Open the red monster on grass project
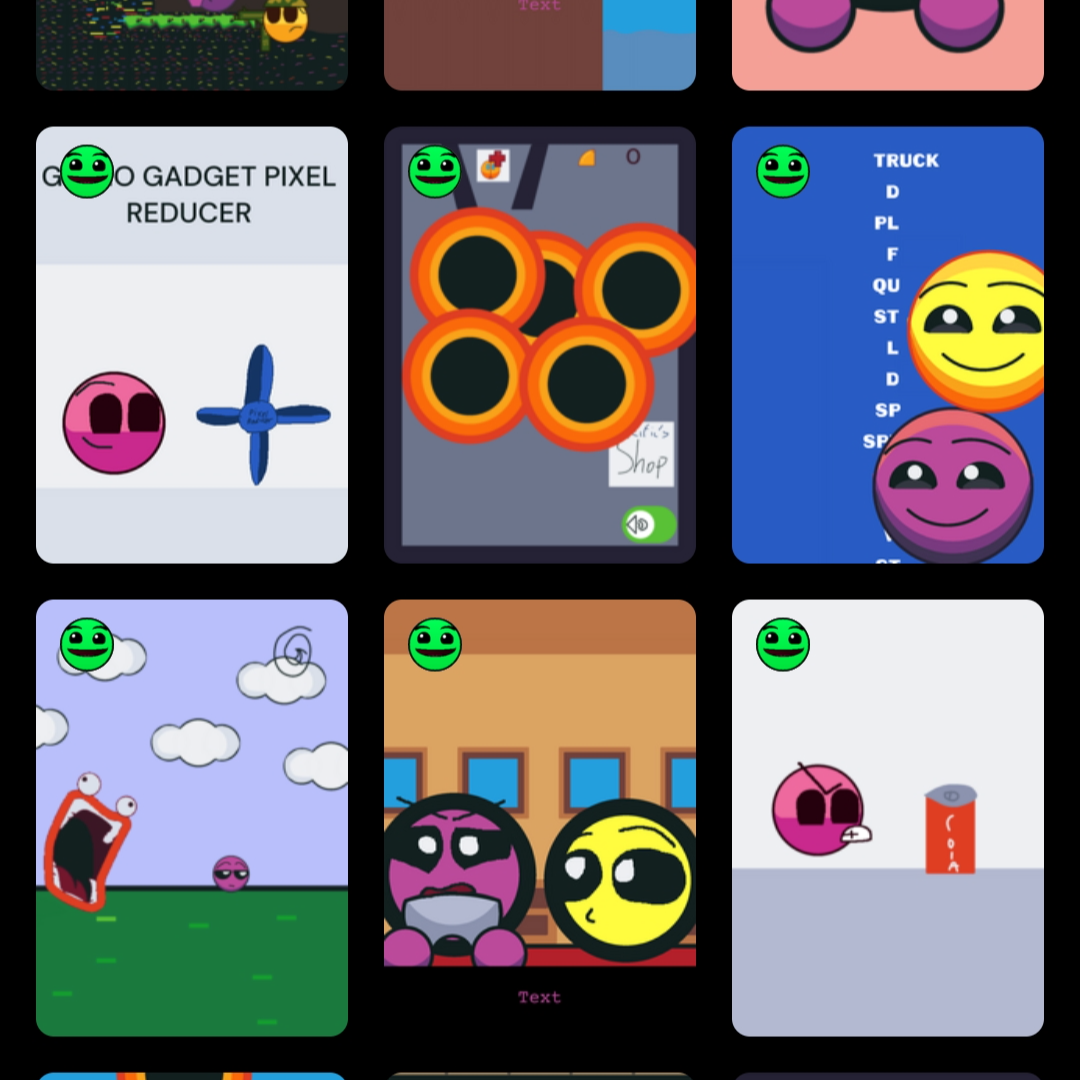Viewport: 1080px width, 1080px height. click(x=192, y=818)
